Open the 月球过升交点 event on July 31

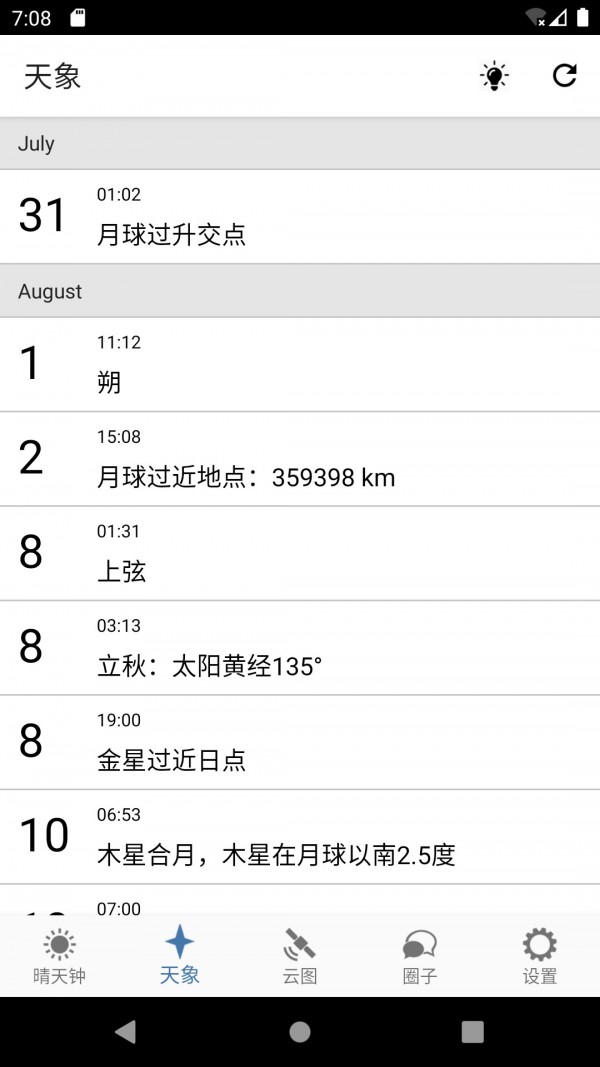click(300, 217)
